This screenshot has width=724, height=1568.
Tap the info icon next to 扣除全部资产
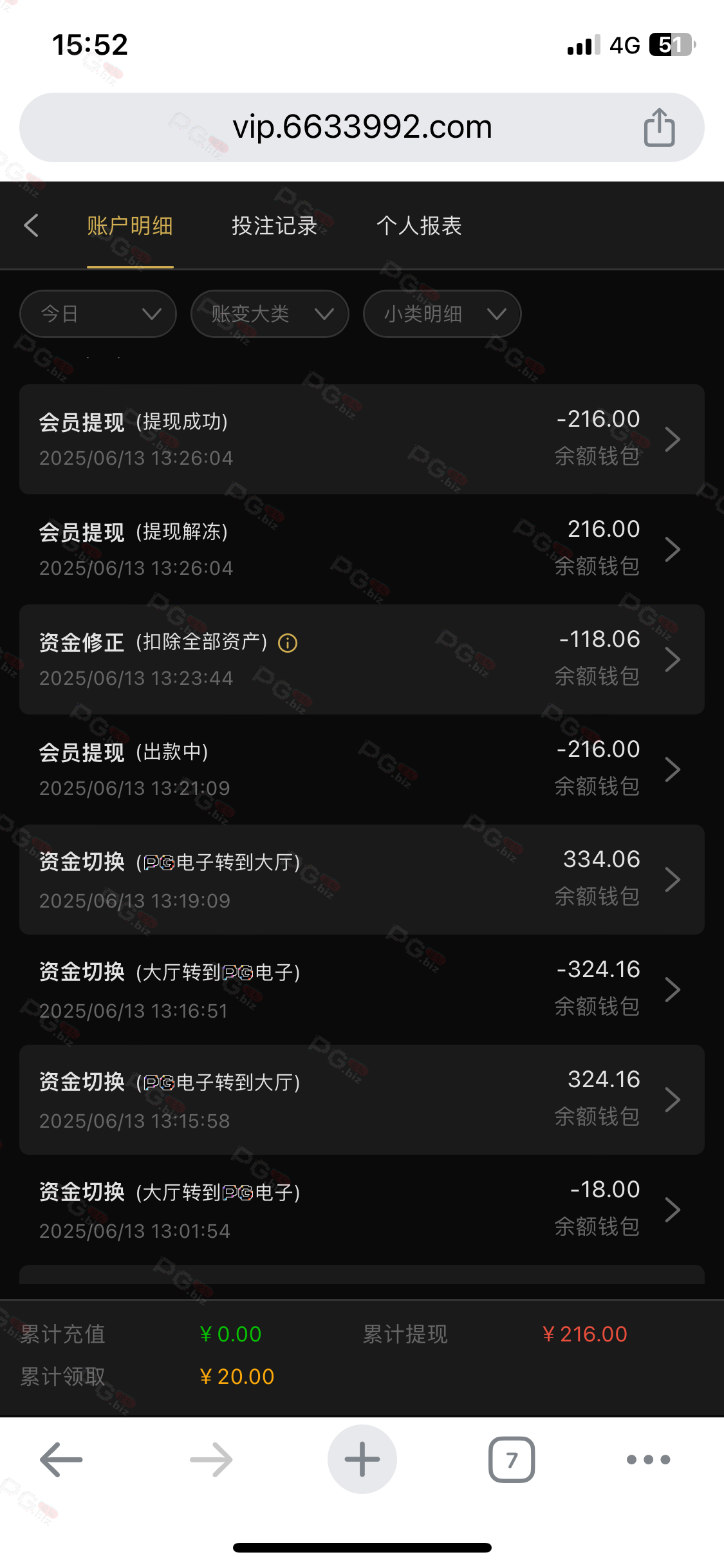click(288, 643)
